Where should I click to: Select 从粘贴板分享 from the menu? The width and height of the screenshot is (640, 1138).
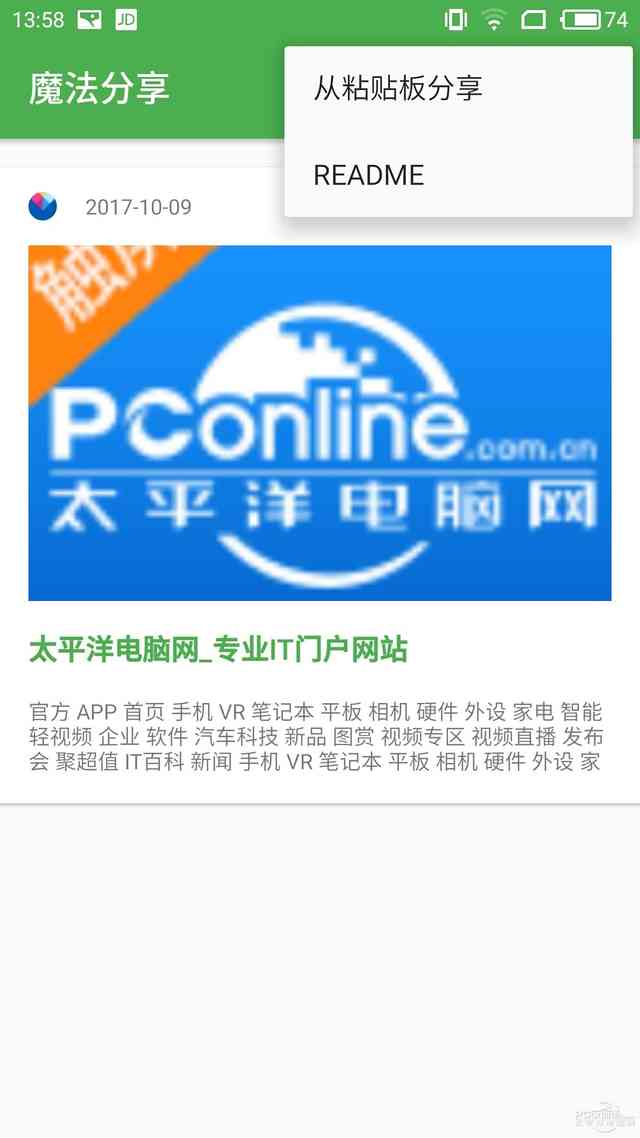[398, 89]
